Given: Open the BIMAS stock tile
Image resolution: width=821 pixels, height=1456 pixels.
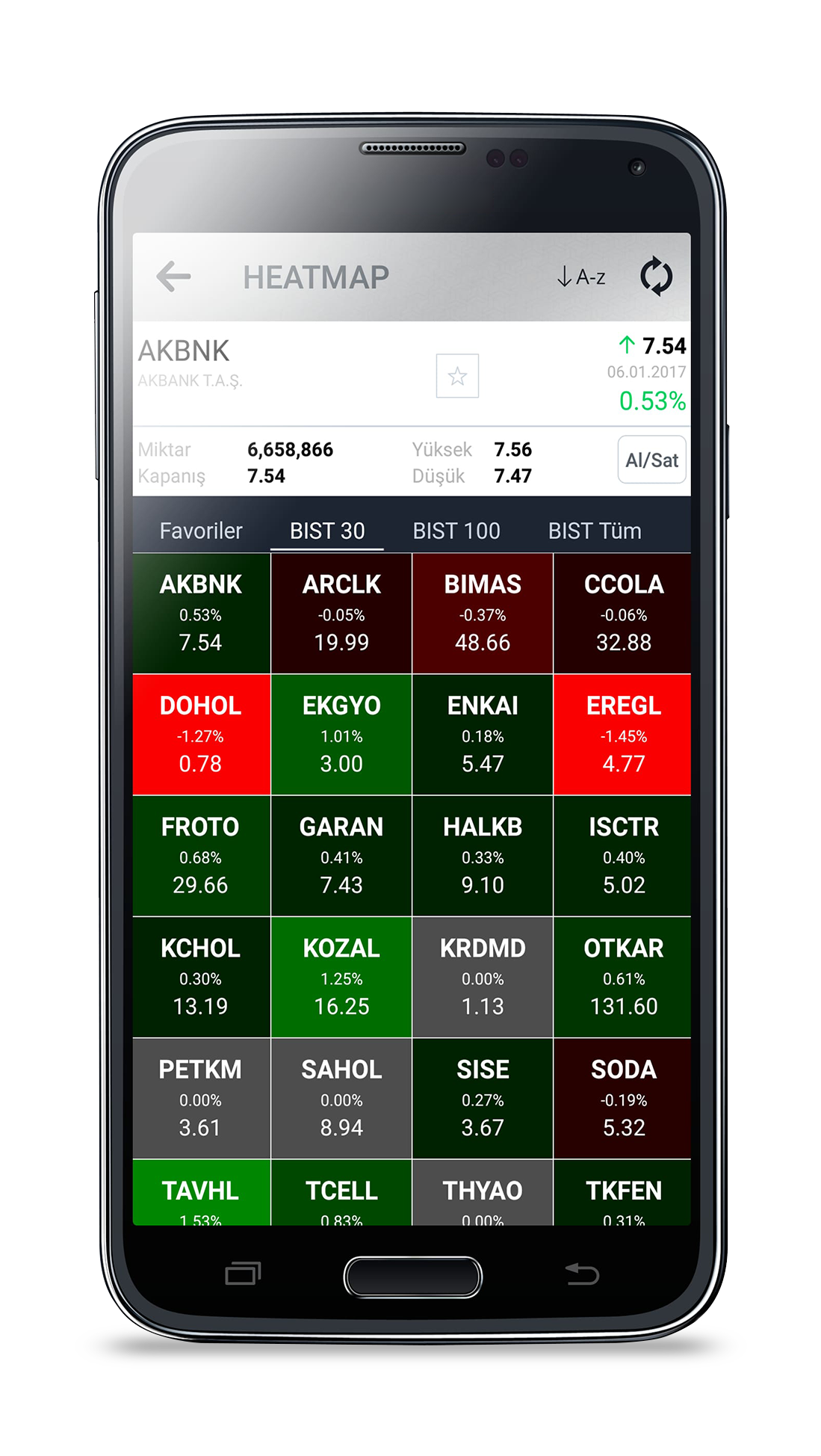Looking at the screenshot, I should [x=483, y=613].
